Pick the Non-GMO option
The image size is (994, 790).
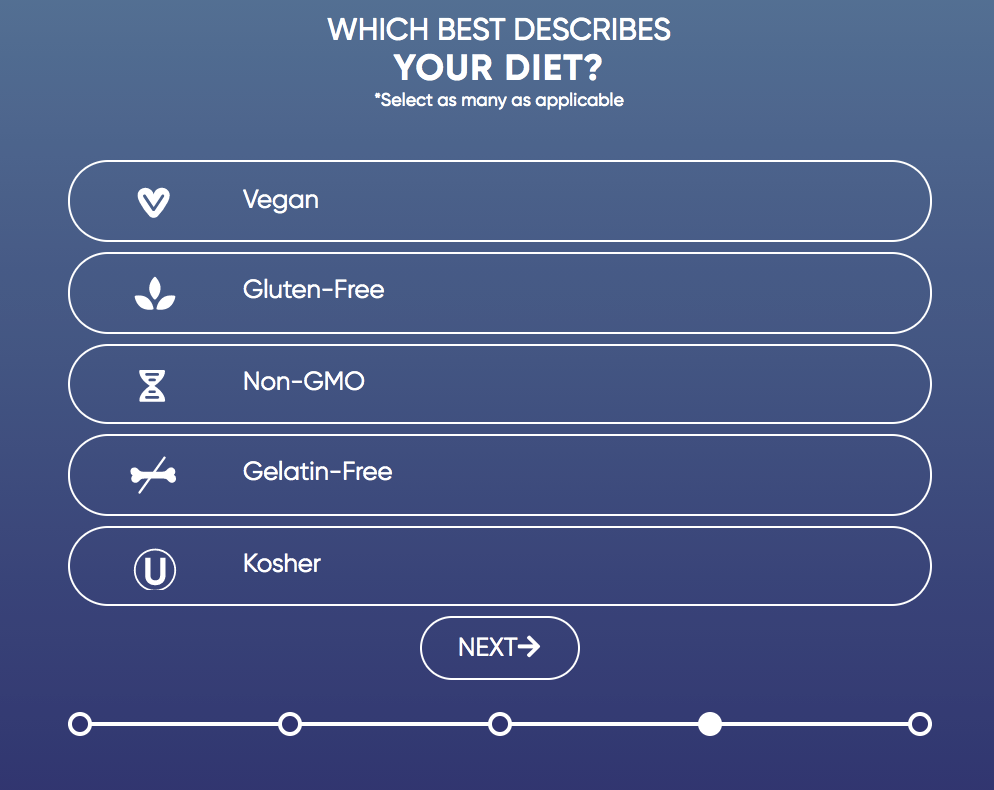(500, 384)
